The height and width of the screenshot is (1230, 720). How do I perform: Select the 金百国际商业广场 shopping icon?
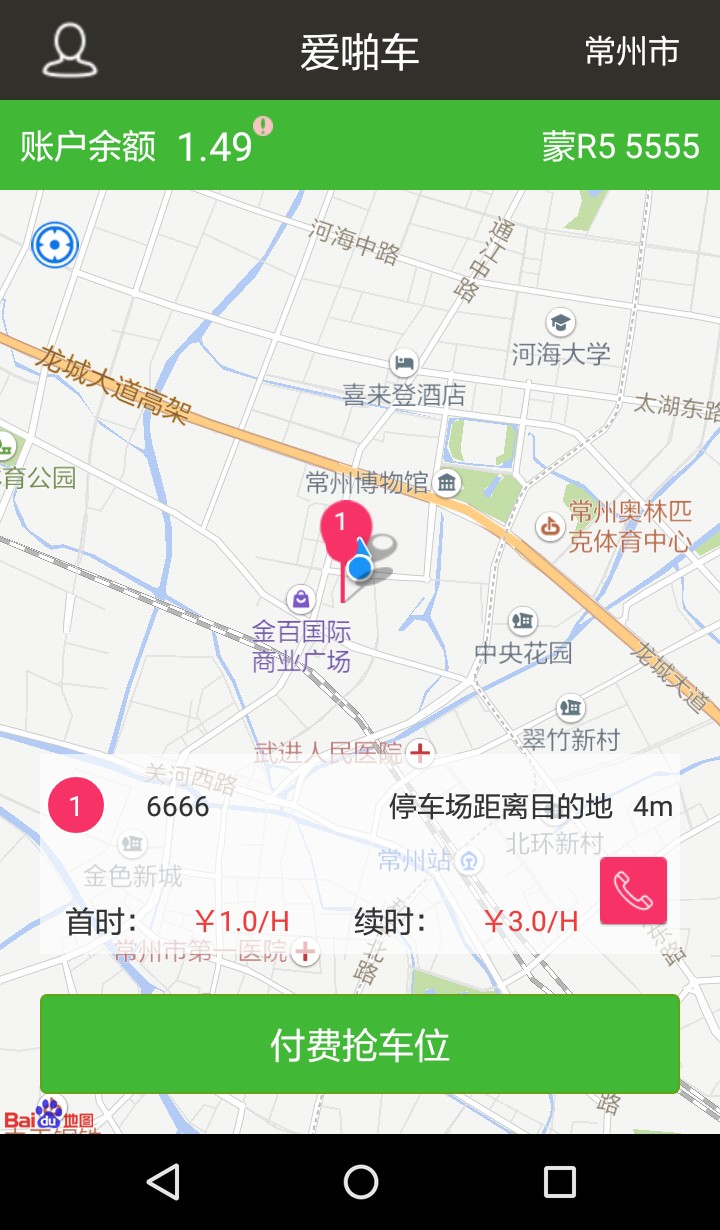[x=302, y=599]
